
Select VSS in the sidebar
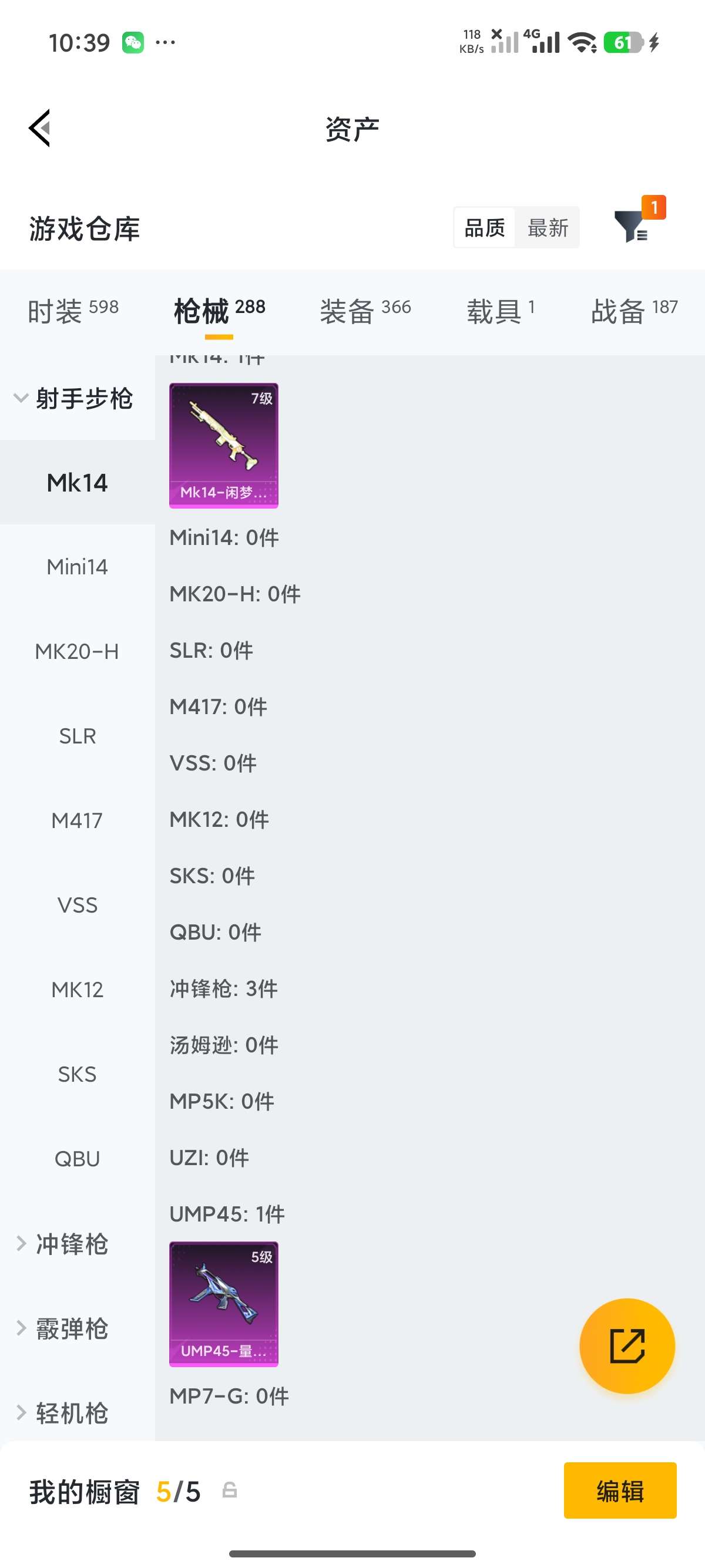pos(78,905)
